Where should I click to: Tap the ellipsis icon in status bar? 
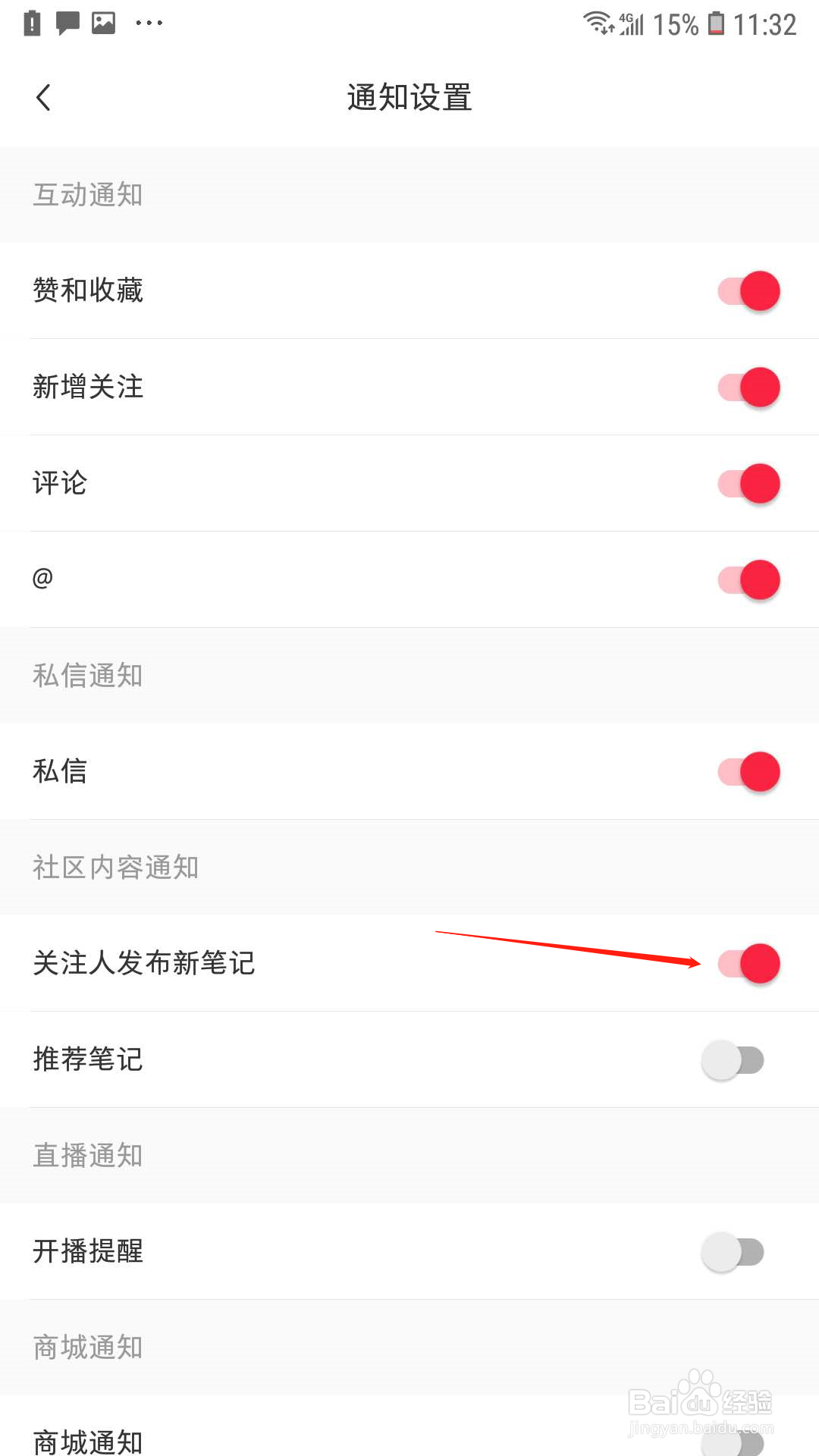pyautogui.click(x=149, y=22)
